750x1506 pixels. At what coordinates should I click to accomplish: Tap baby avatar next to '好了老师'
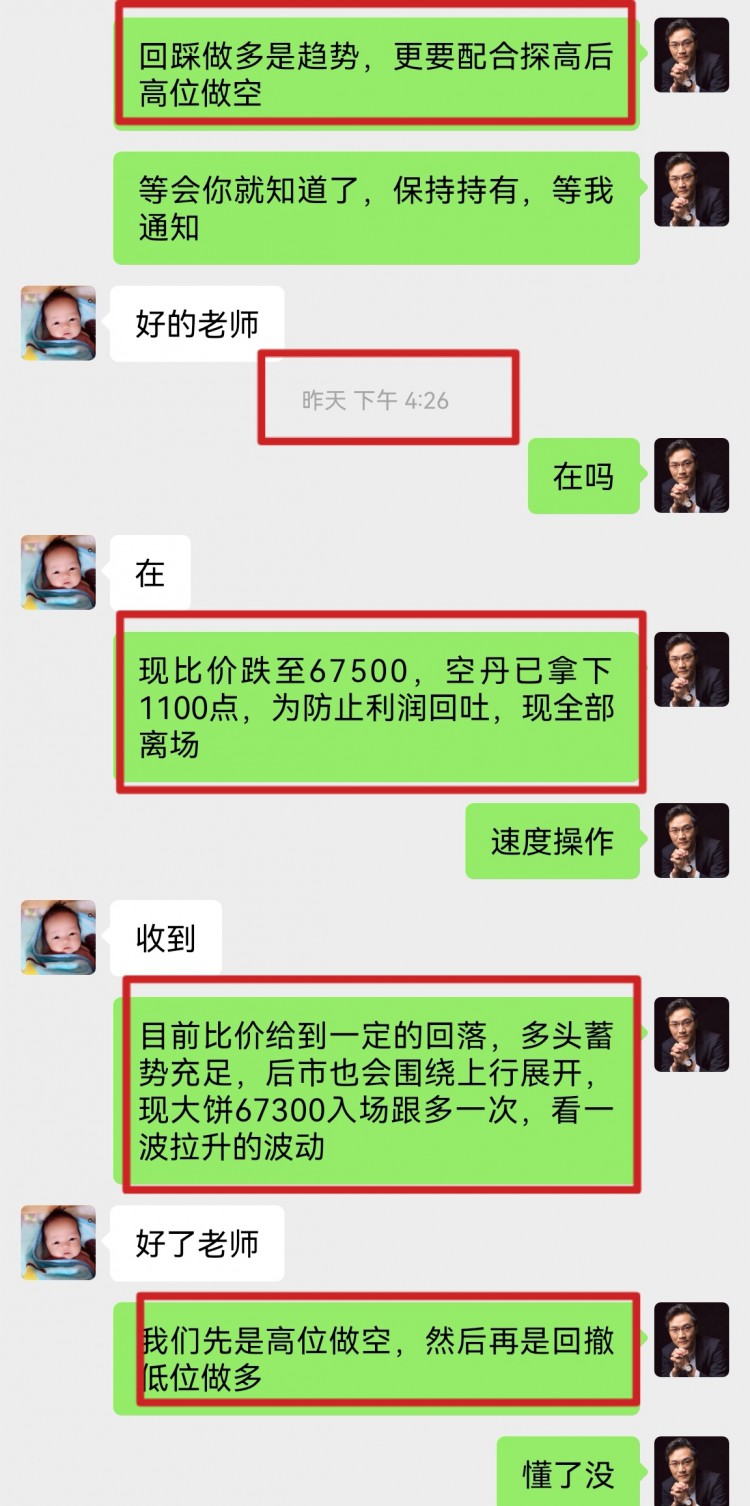click(x=58, y=1243)
